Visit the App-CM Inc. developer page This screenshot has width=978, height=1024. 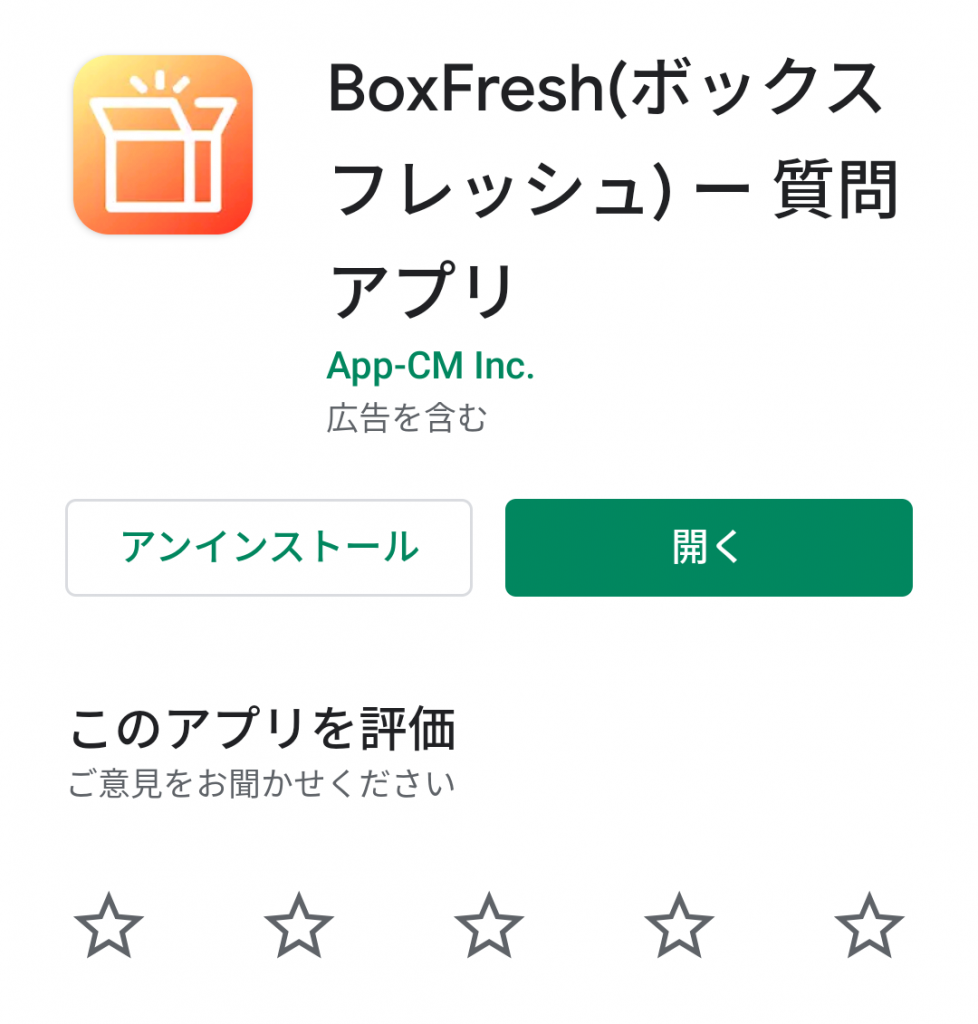432,364
